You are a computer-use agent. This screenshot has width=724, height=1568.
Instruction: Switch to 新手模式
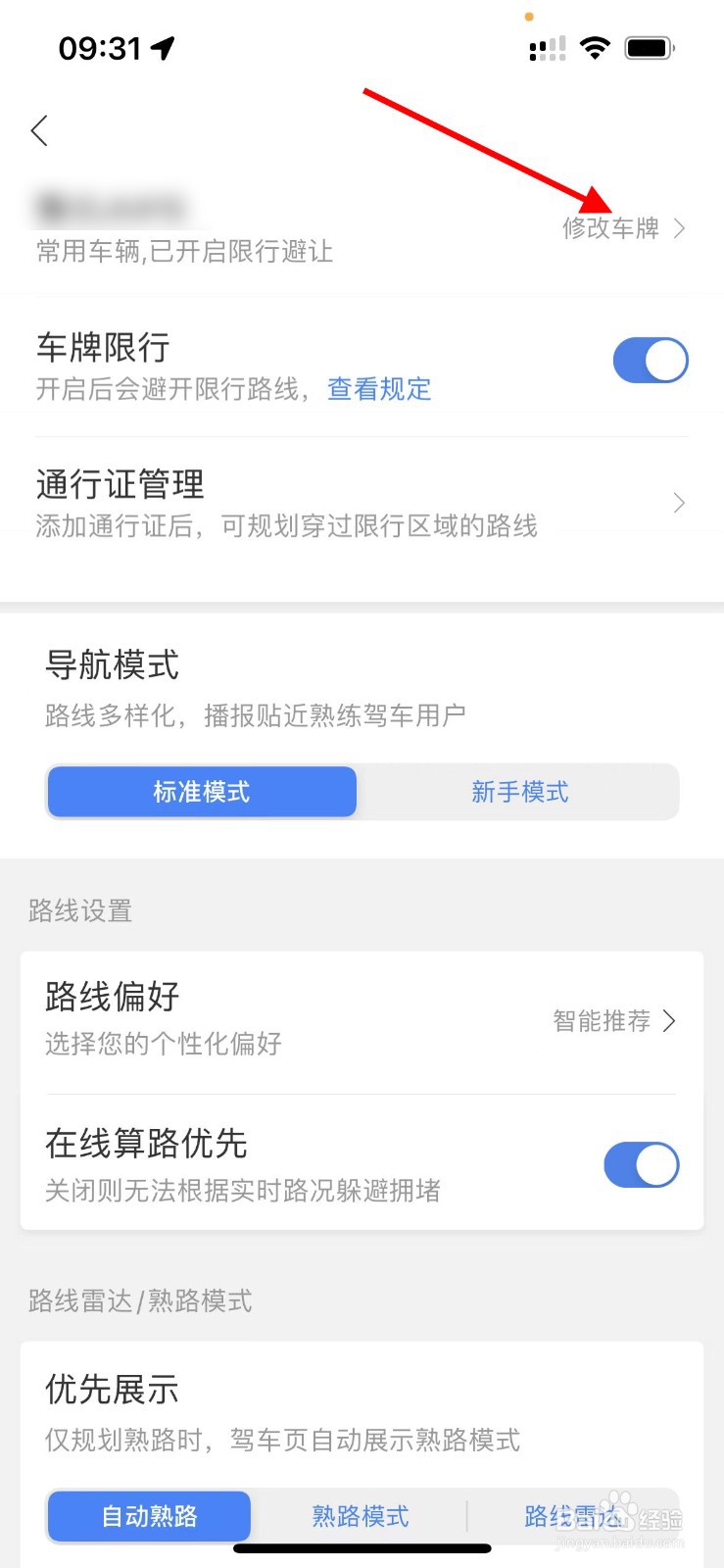click(x=519, y=792)
